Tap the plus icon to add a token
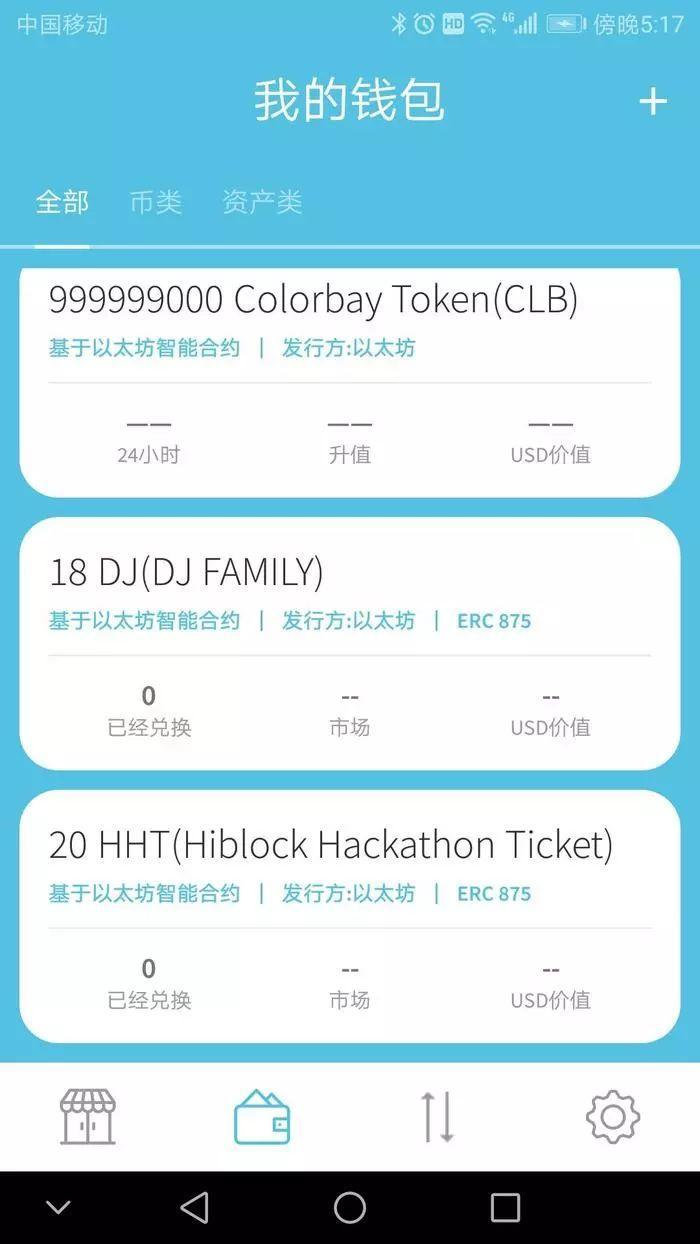 pos(652,101)
